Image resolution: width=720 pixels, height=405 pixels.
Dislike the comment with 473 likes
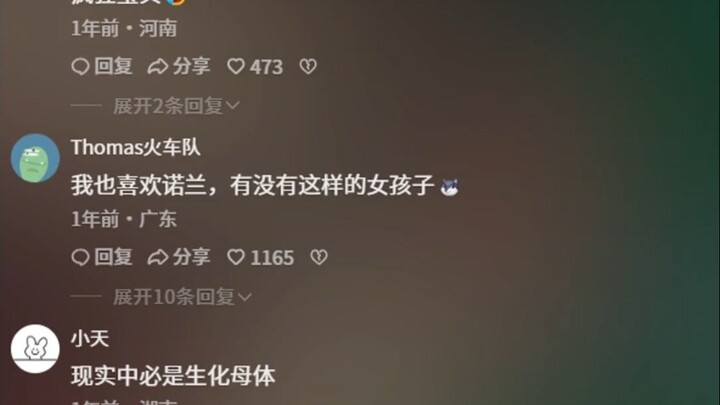(x=309, y=67)
